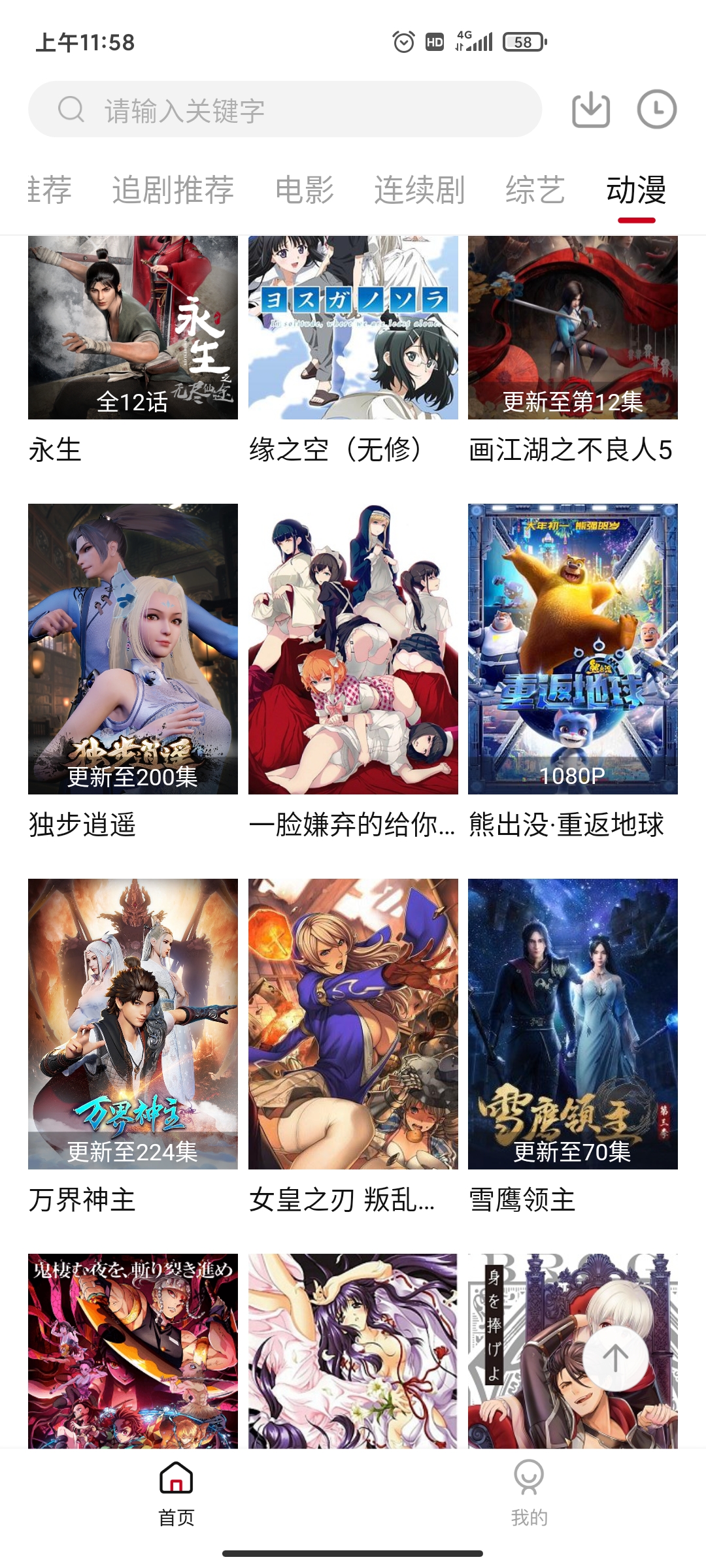The width and height of the screenshot is (706, 1568).
Task: Open the download manager icon
Action: tap(590, 111)
